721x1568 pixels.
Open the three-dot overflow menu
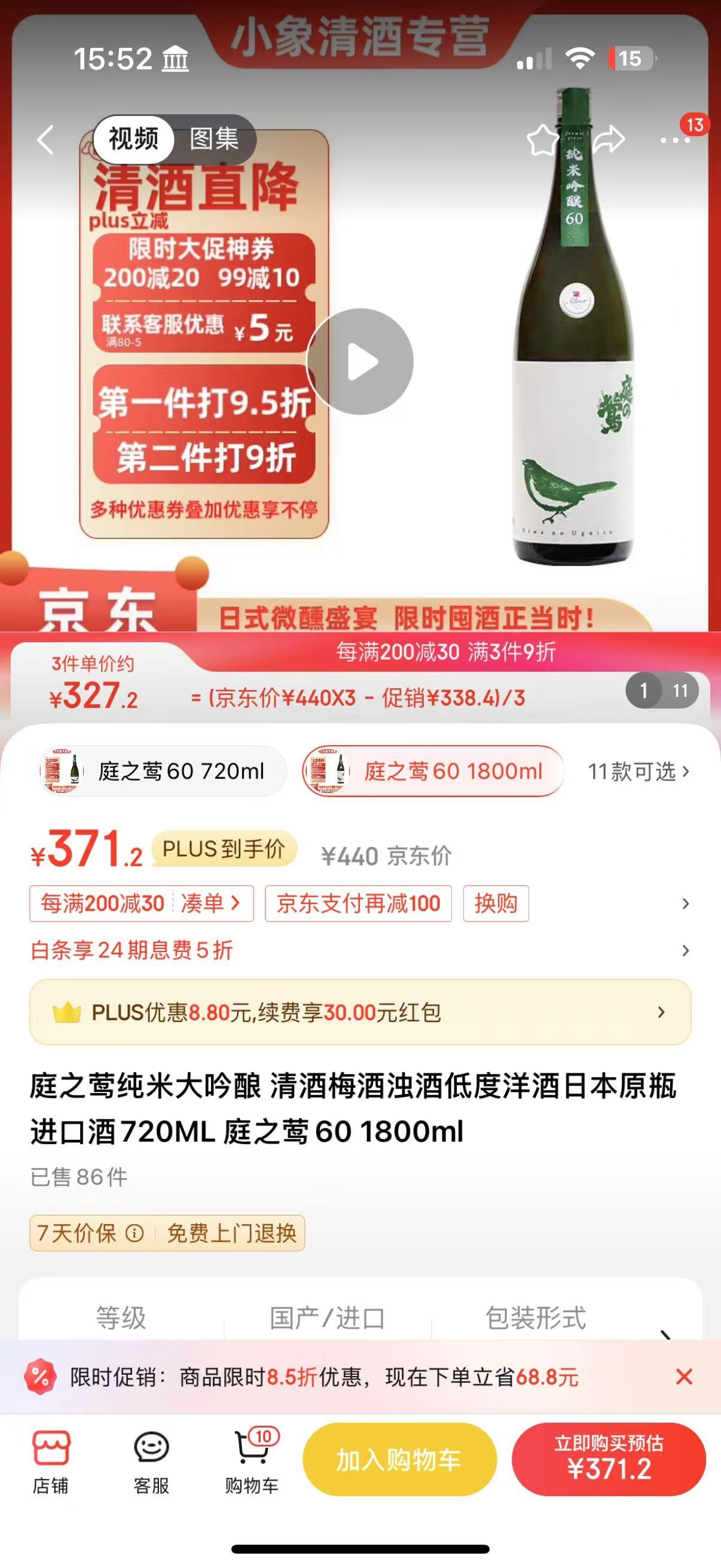tap(675, 141)
